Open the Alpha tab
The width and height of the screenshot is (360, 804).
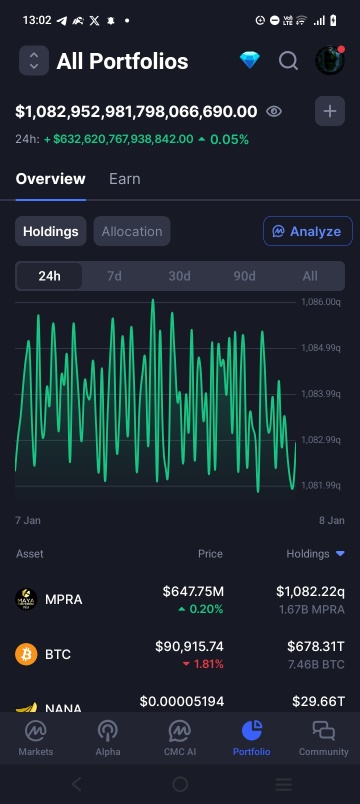pos(108,738)
